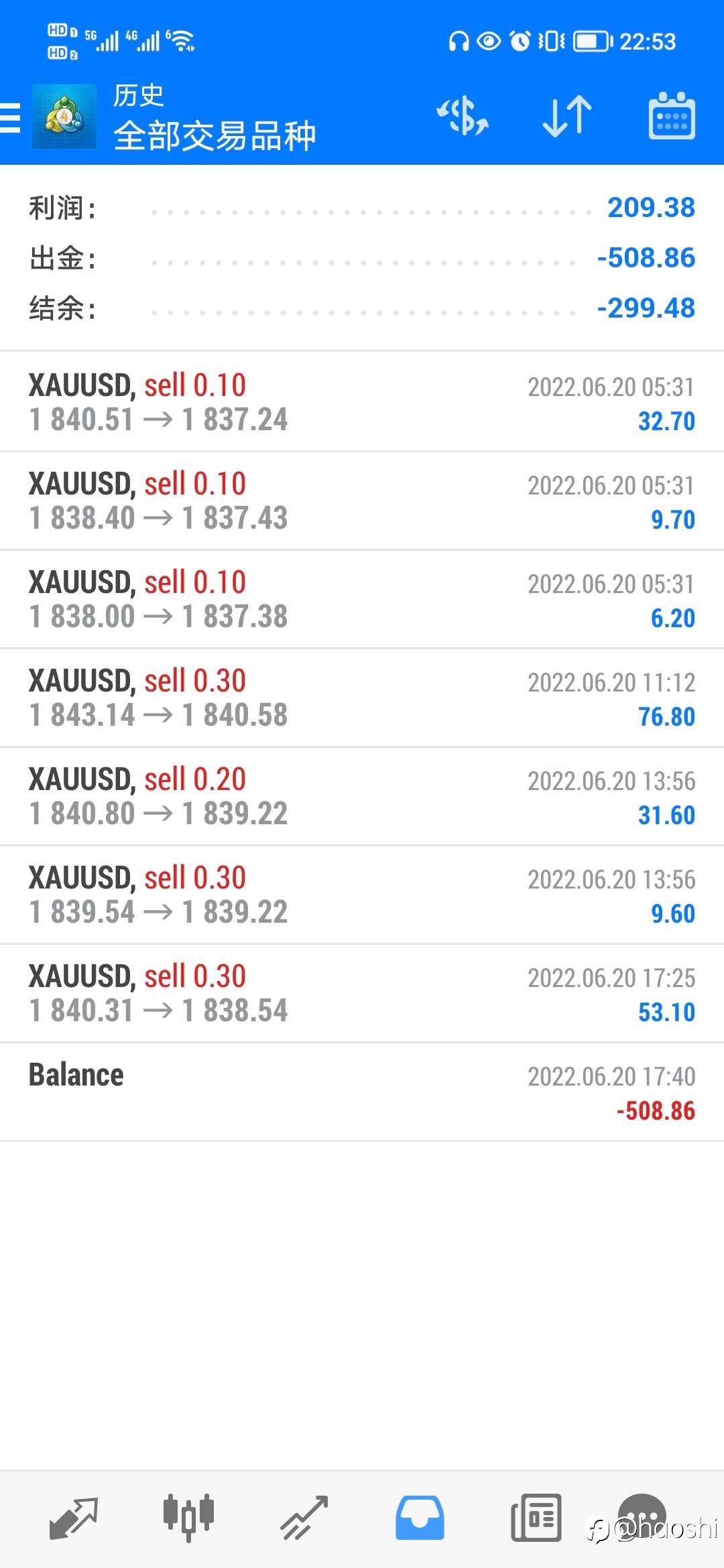
Task: Open the trade closed at 1 837.24
Action: [x=362, y=402]
